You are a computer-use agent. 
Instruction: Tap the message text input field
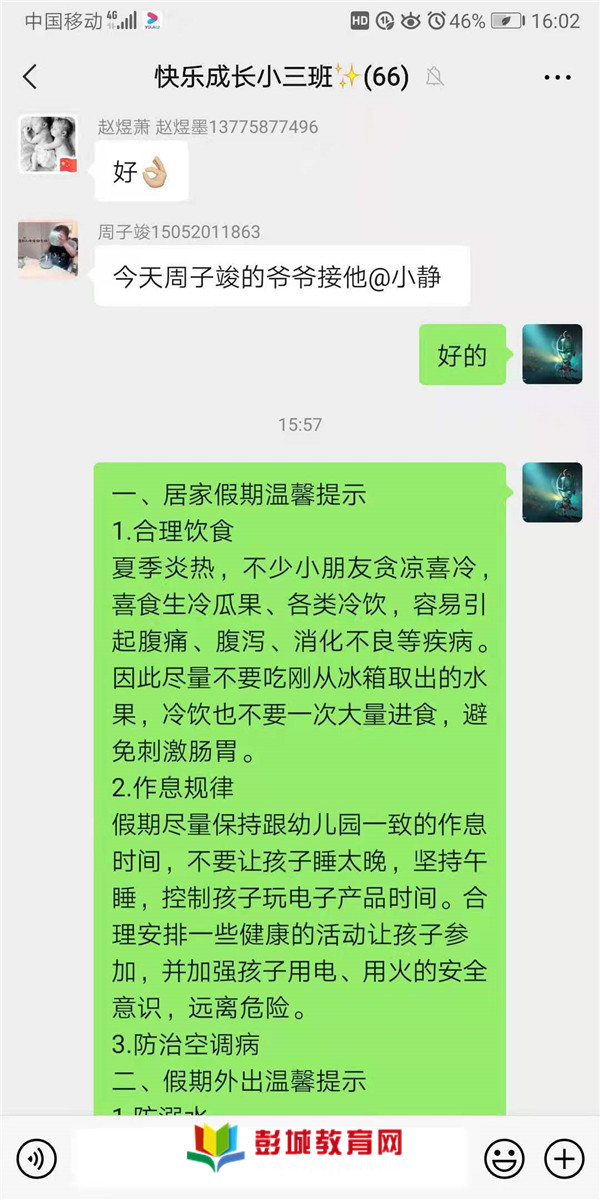(270, 1159)
